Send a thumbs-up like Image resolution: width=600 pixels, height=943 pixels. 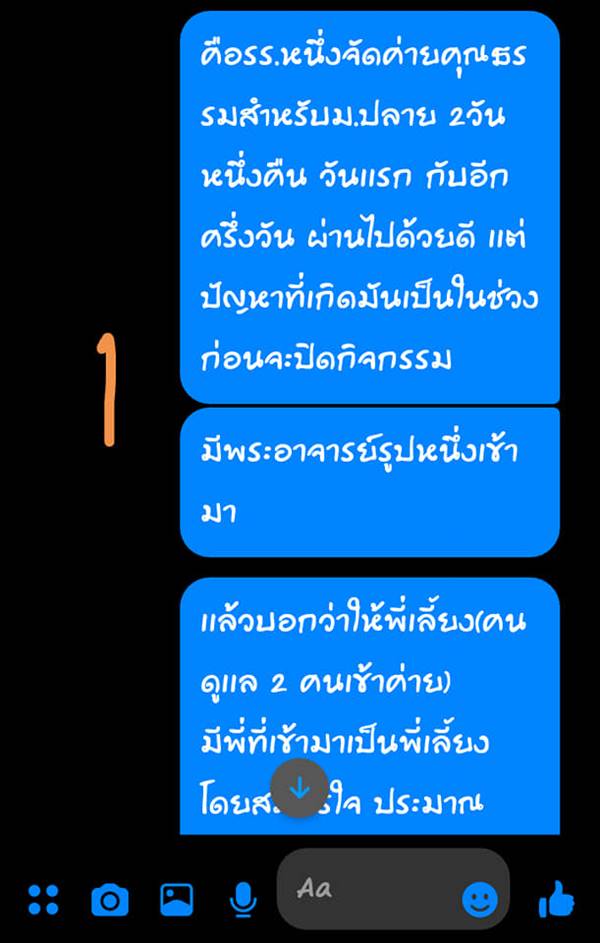coord(557,900)
